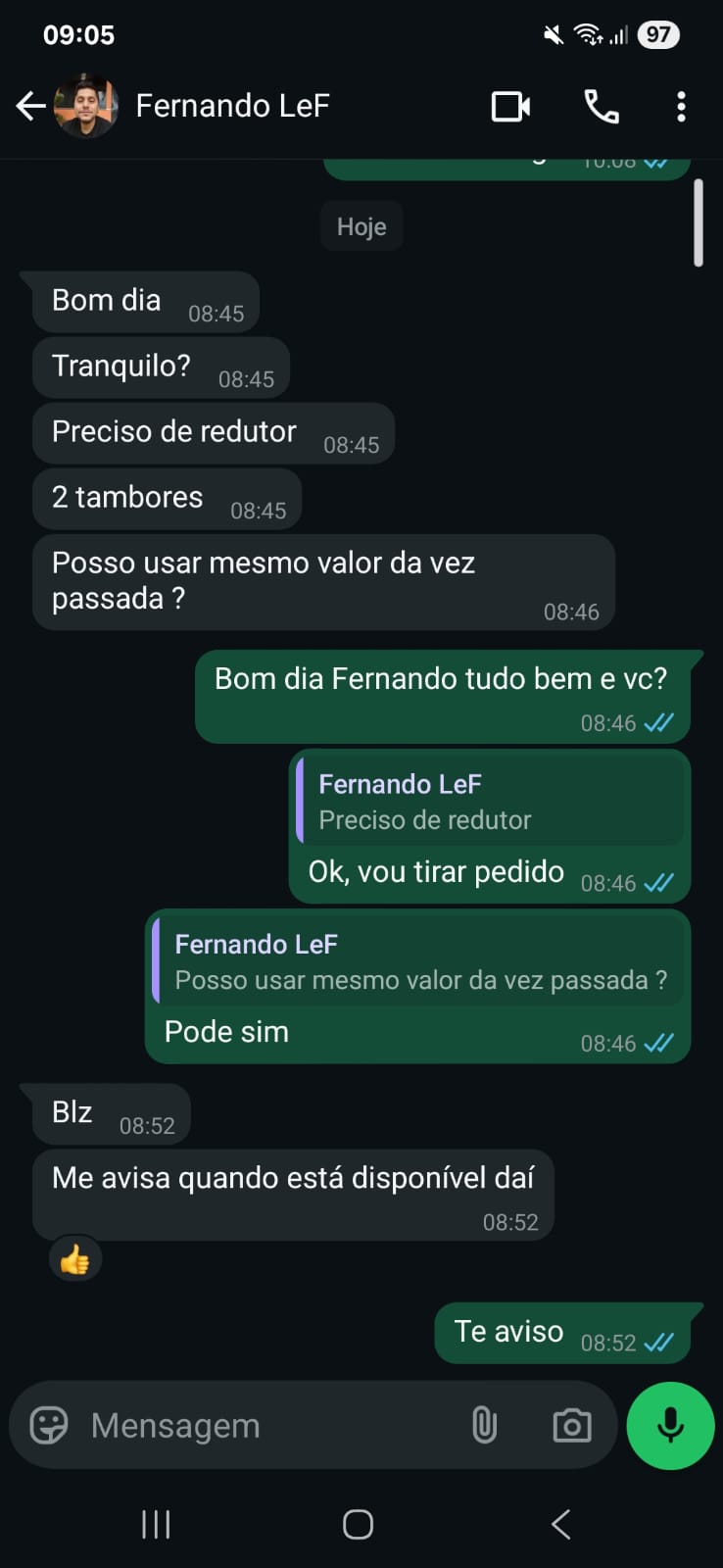Open Fernando LeF's contact info
This screenshot has width=723, height=1568.
point(232,106)
